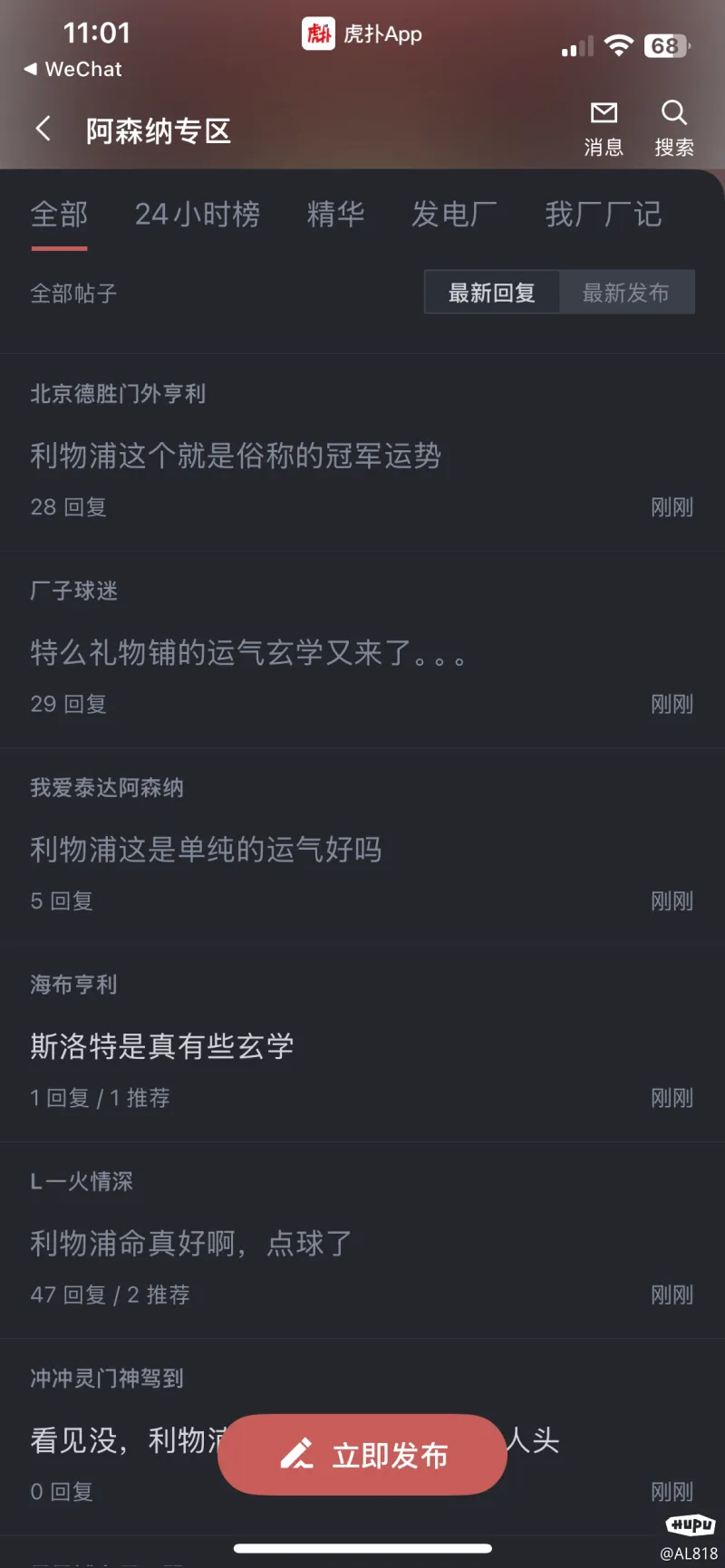Sort posts by 最新发布

coord(626,293)
